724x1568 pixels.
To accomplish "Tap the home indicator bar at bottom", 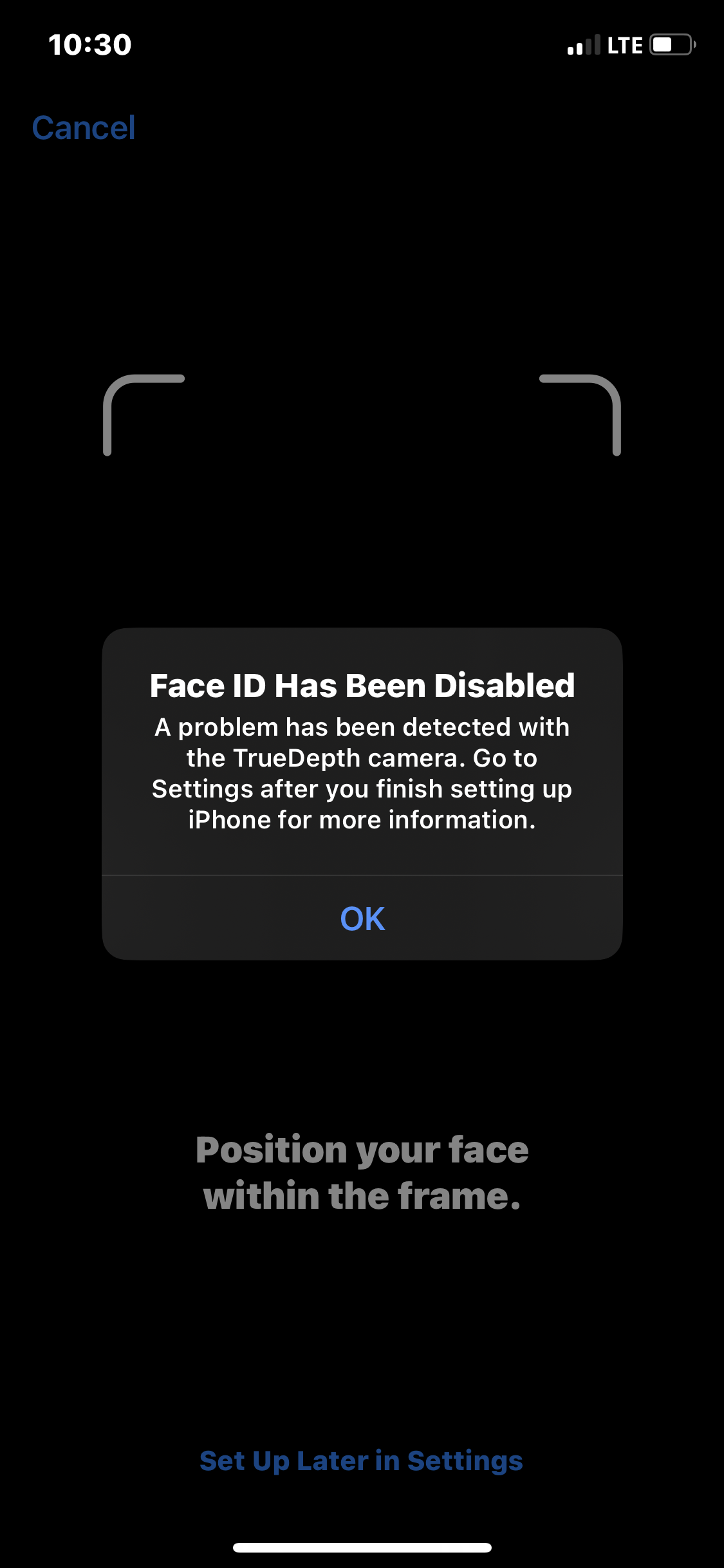I will pyautogui.click(x=362, y=1547).
